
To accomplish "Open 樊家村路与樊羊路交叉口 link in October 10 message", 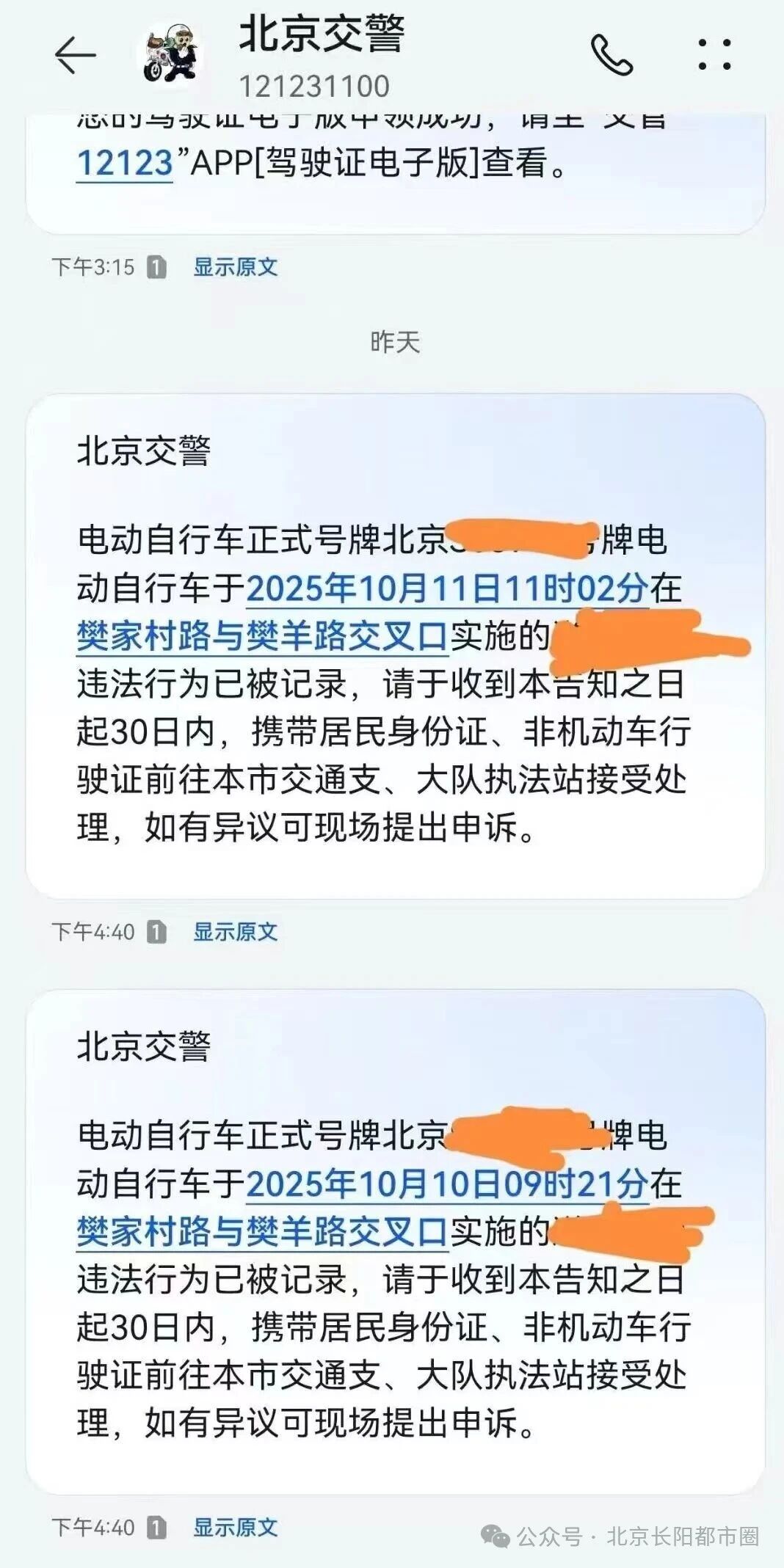I will 262,1231.
